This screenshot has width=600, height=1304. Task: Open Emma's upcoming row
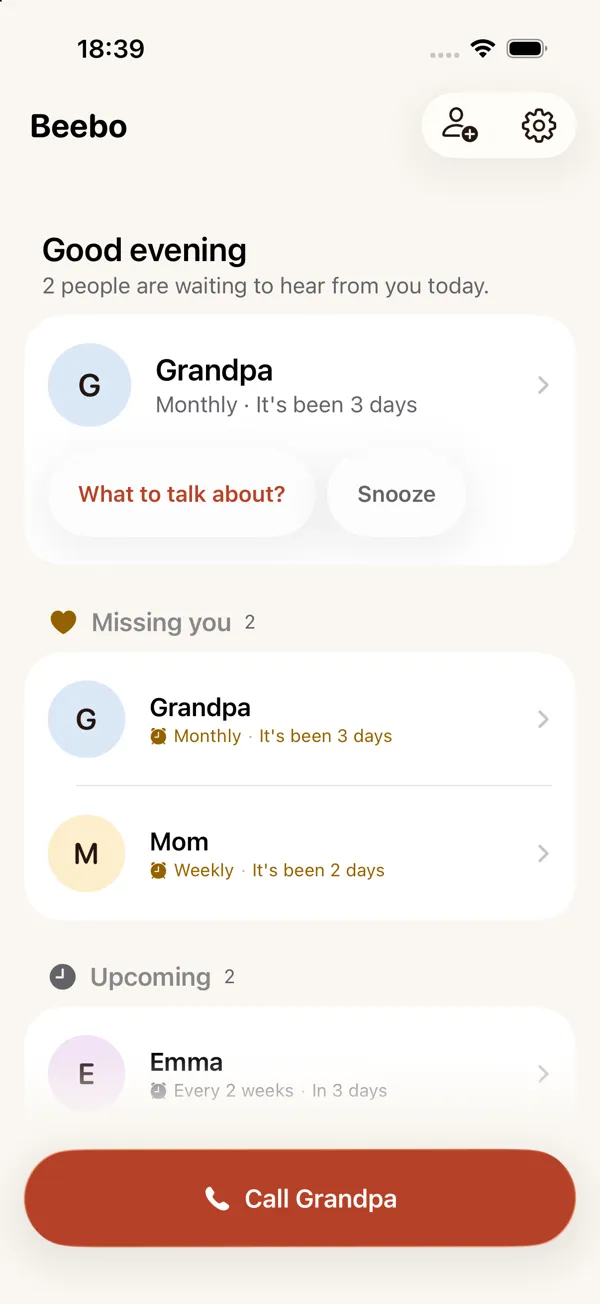[x=300, y=1074]
